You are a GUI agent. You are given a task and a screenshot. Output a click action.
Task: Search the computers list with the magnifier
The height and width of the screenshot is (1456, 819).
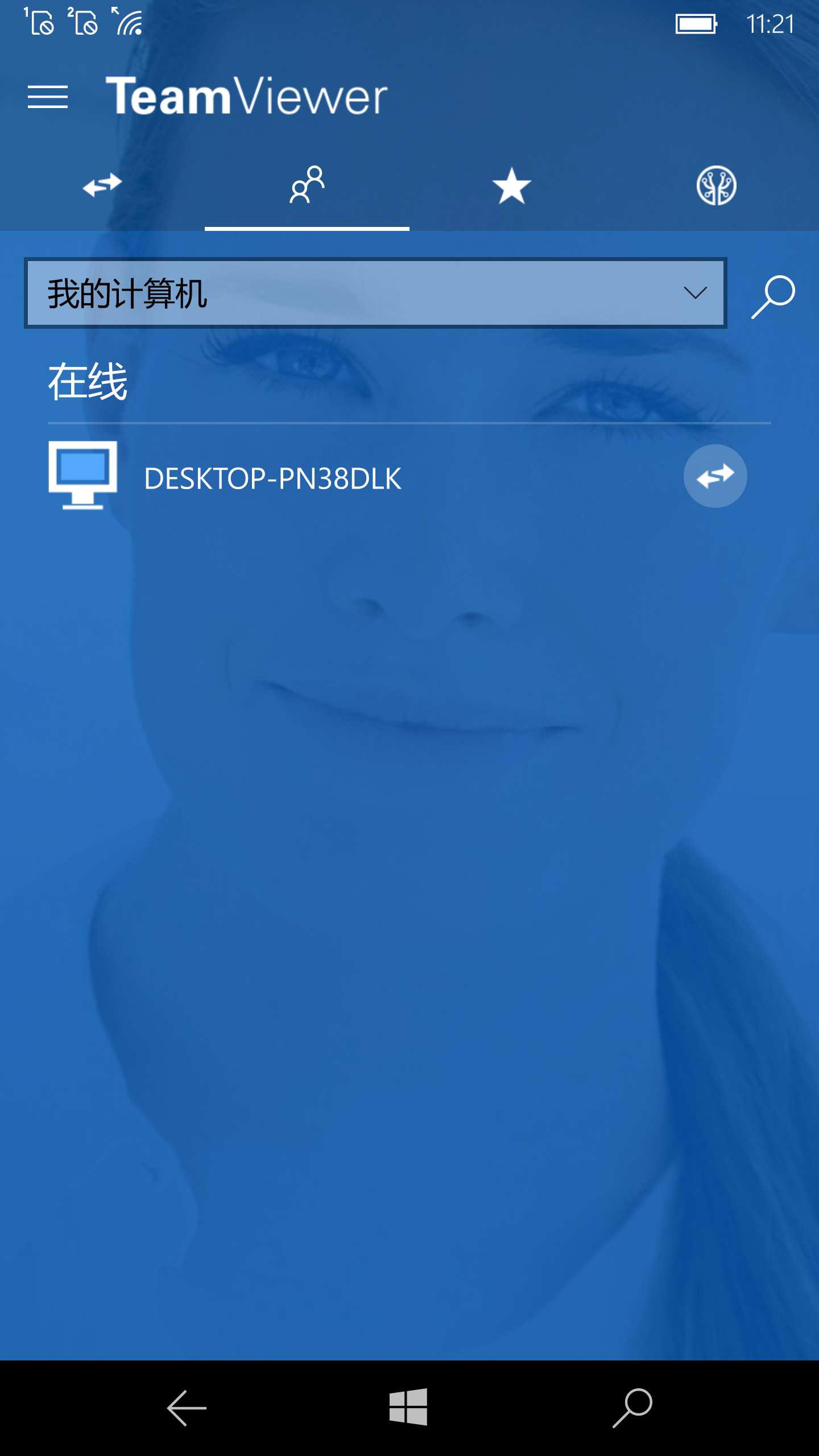coord(772,296)
